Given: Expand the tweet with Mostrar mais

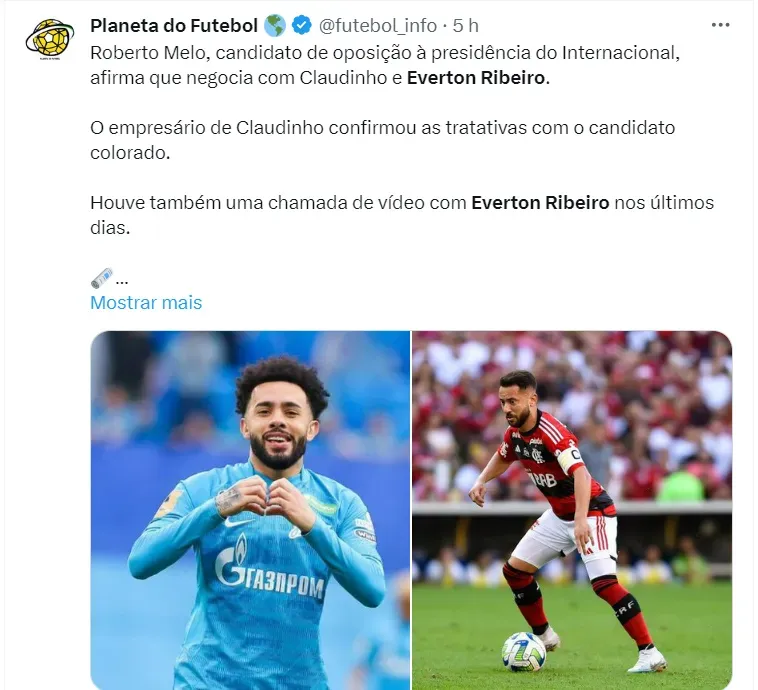Looking at the screenshot, I should click(x=146, y=302).
